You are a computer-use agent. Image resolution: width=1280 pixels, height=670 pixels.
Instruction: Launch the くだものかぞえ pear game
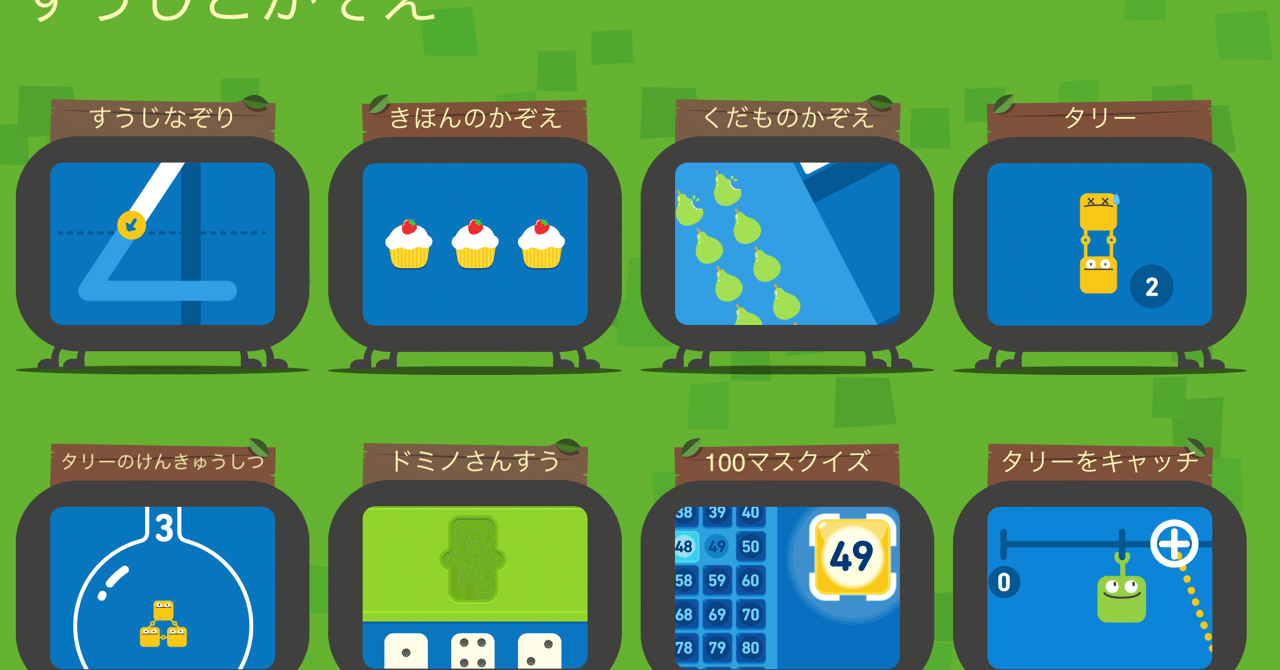[787, 244]
